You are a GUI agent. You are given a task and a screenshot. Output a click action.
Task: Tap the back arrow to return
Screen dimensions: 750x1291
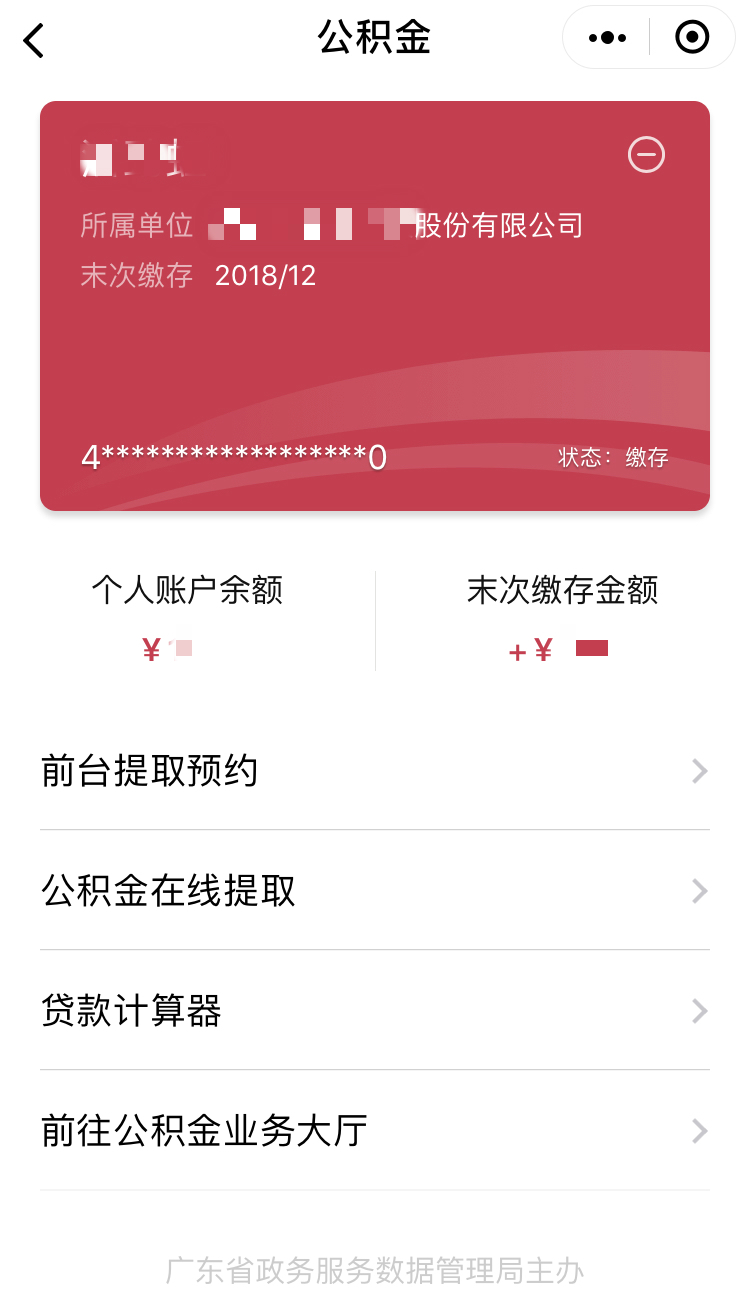pos(33,40)
